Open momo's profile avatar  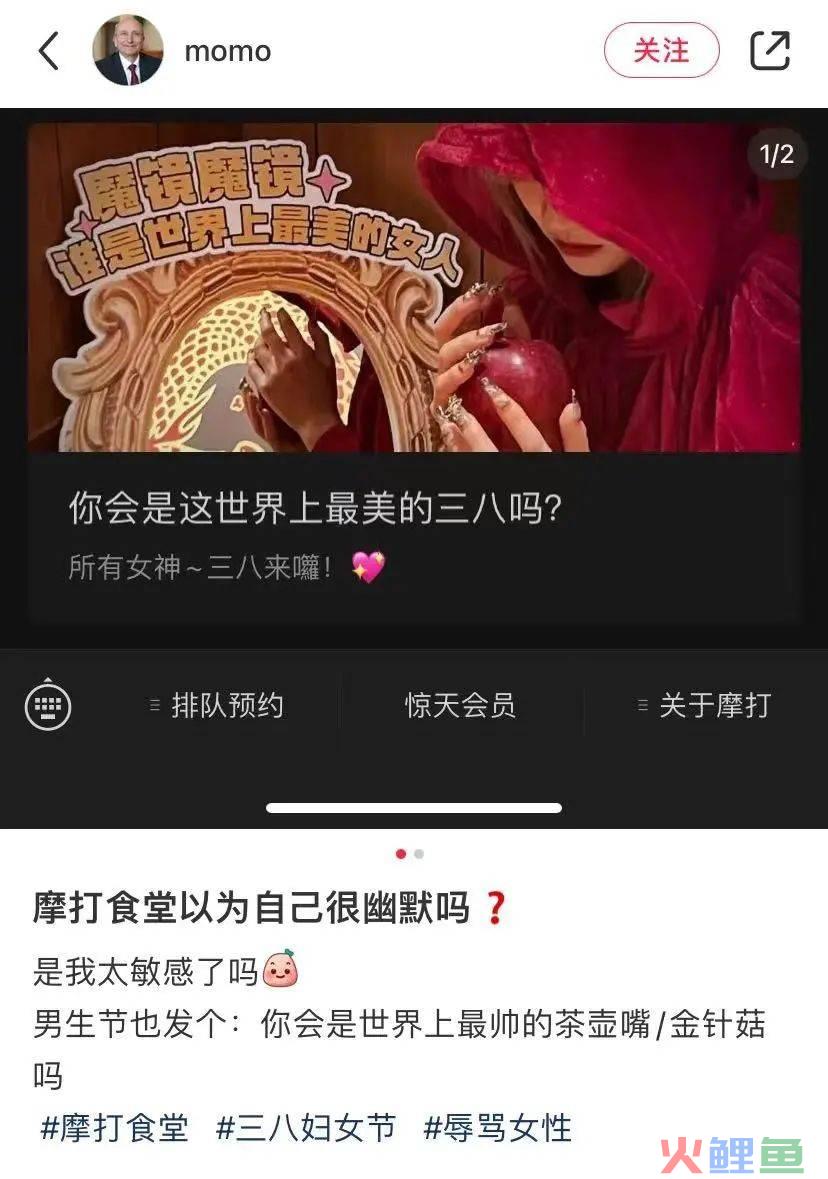point(128,51)
